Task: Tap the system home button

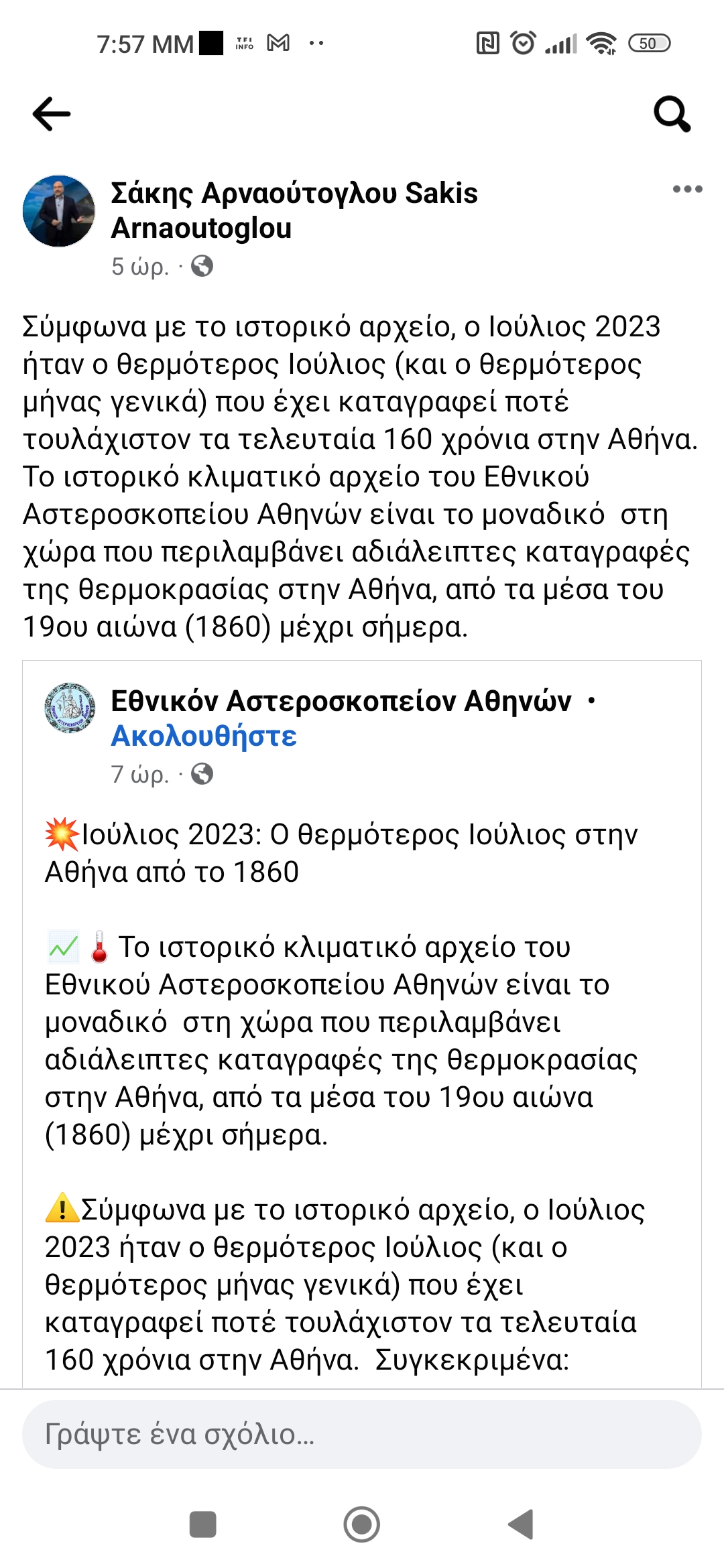Action: [x=362, y=1524]
